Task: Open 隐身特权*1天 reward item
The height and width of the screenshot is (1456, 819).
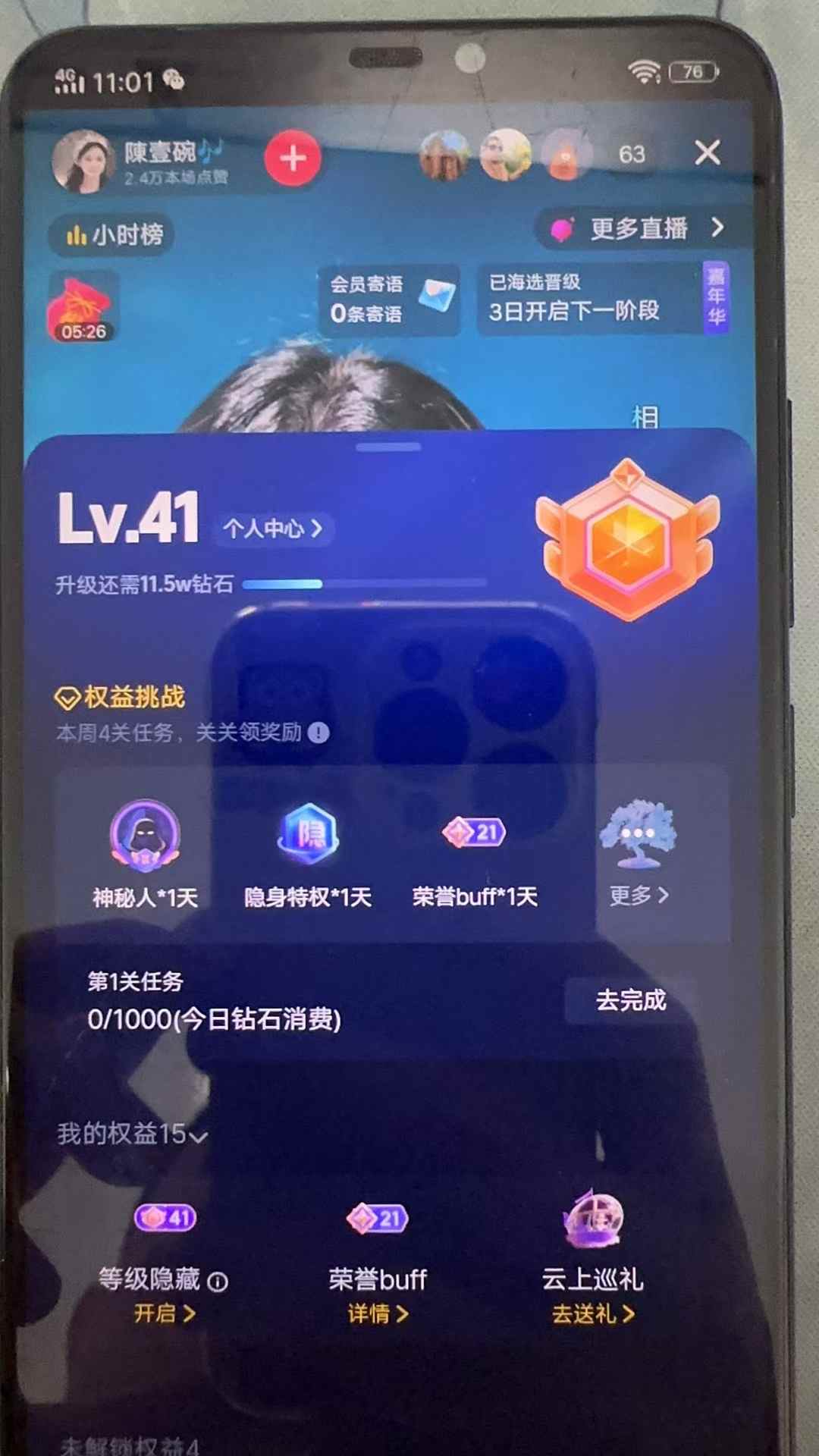Action: point(308,853)
